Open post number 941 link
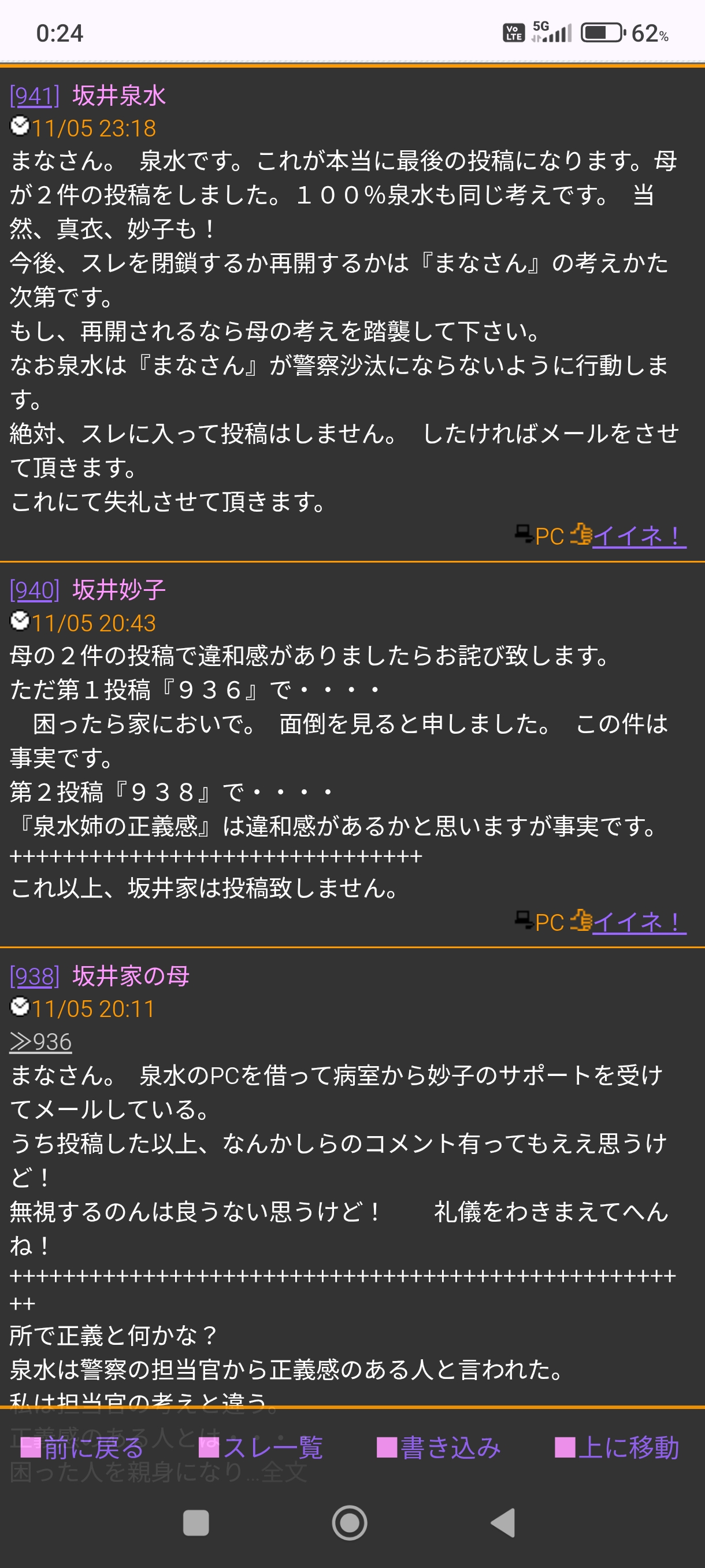 (35, 95)
